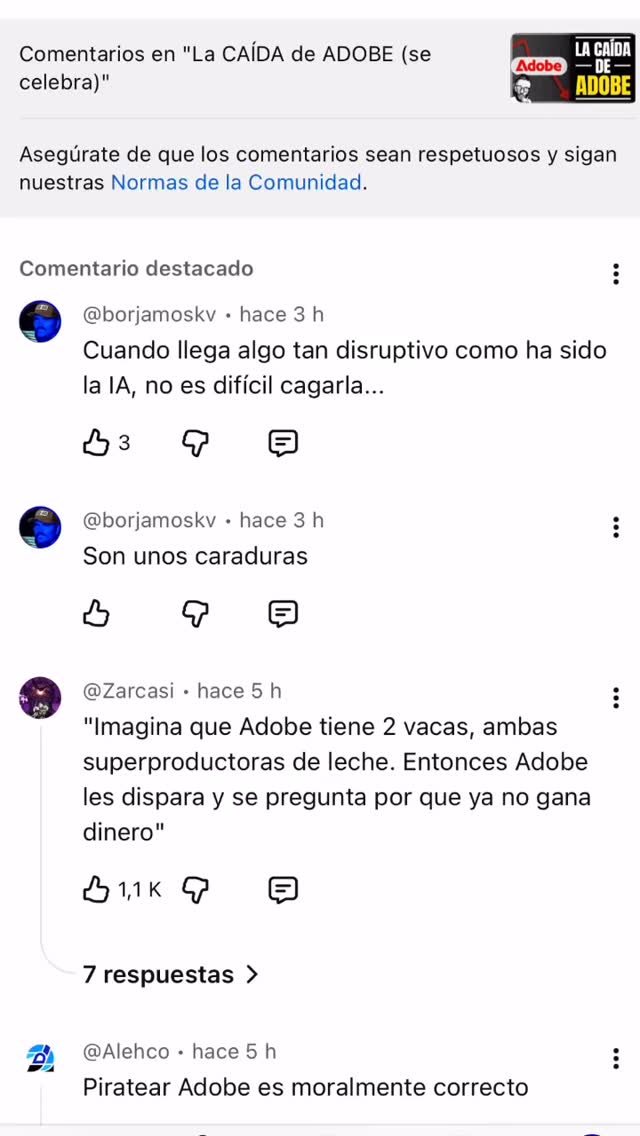Reply to the comment "Cuando llega algo tan disruptivo"
Viewport: 640px width, 1136px height.
point(283,443)
